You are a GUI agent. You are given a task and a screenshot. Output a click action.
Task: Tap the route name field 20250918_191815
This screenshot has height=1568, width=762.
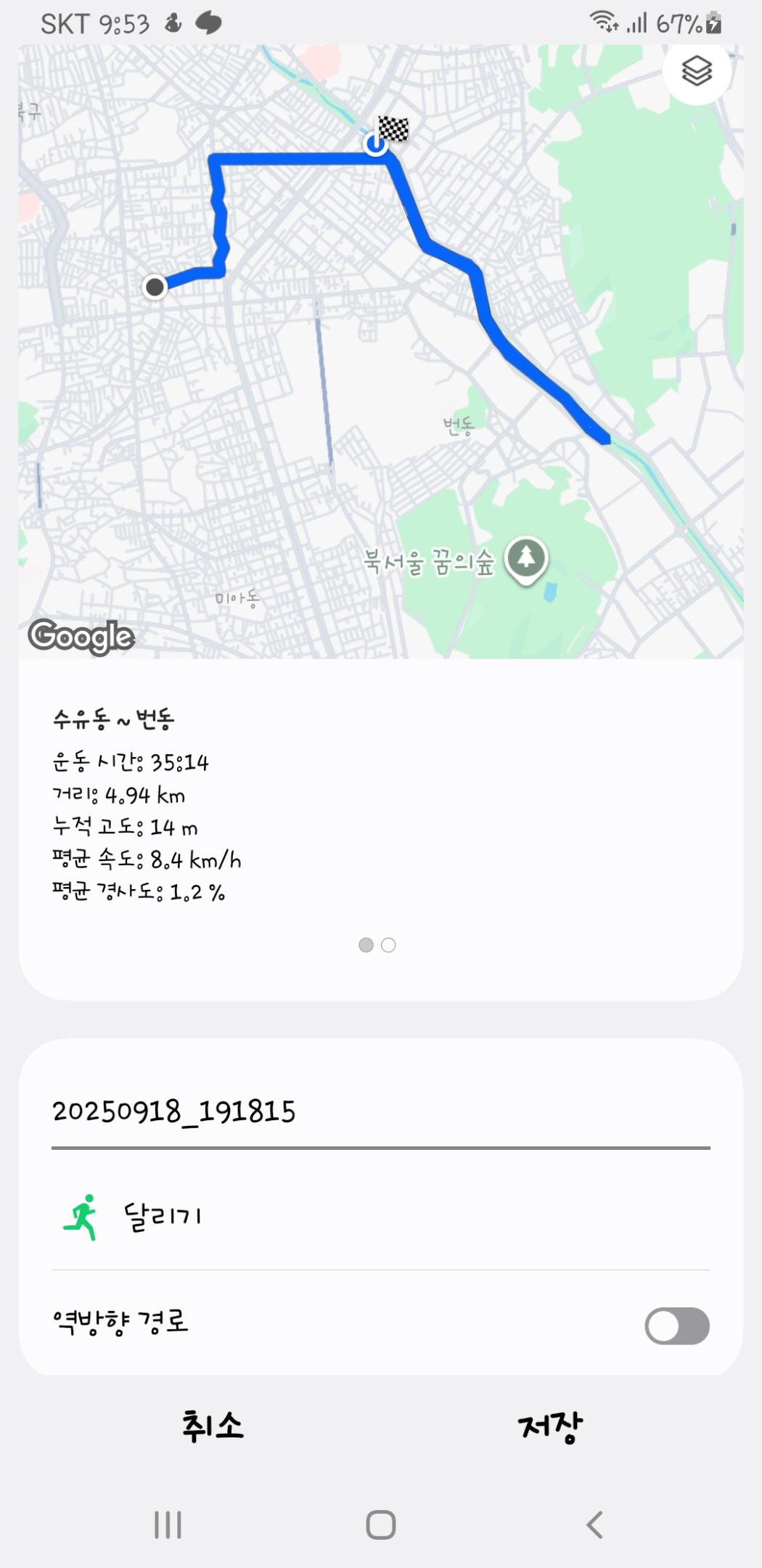(380, 1112)
